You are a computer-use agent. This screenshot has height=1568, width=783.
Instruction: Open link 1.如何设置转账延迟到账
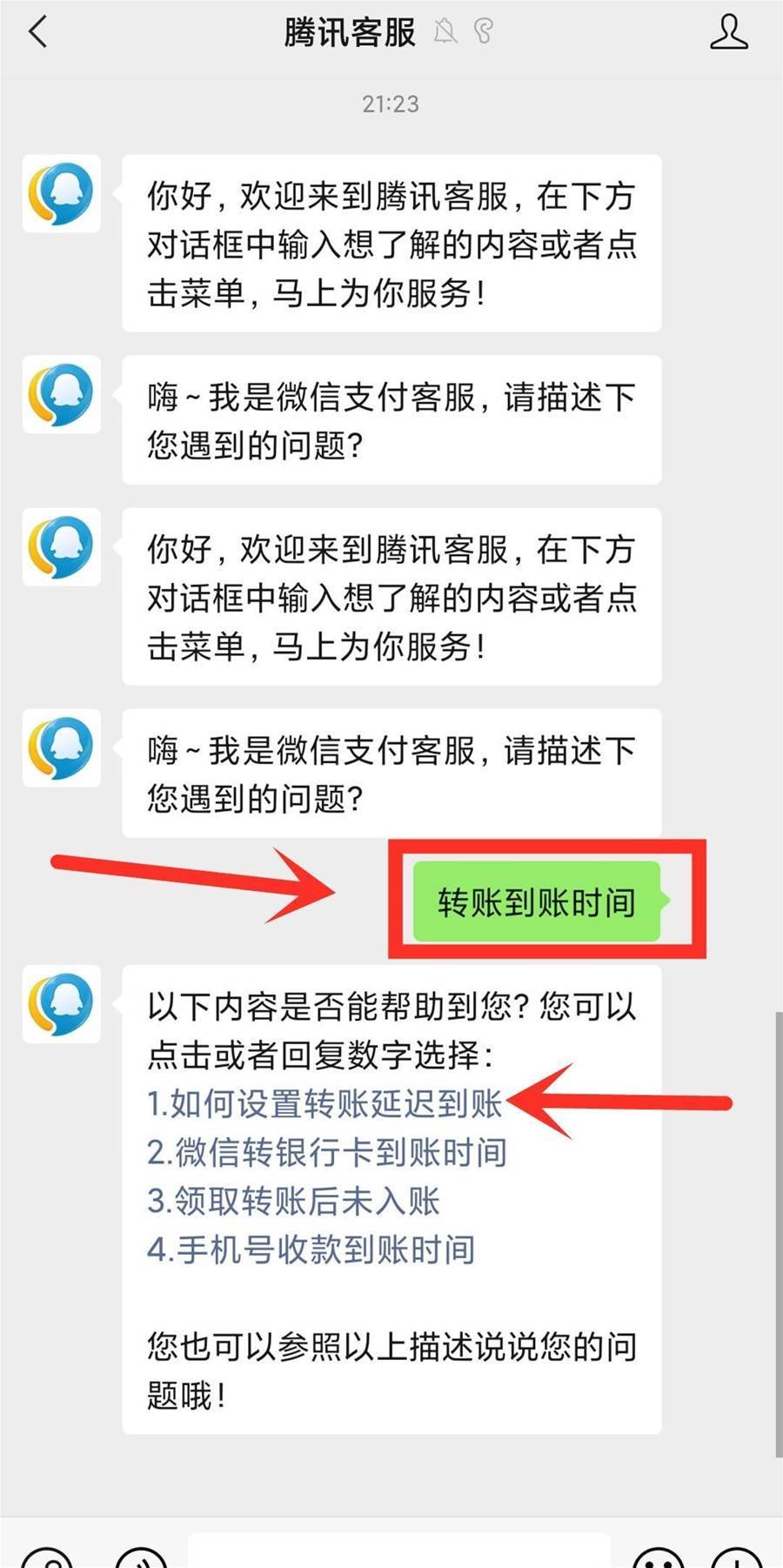325,1103
